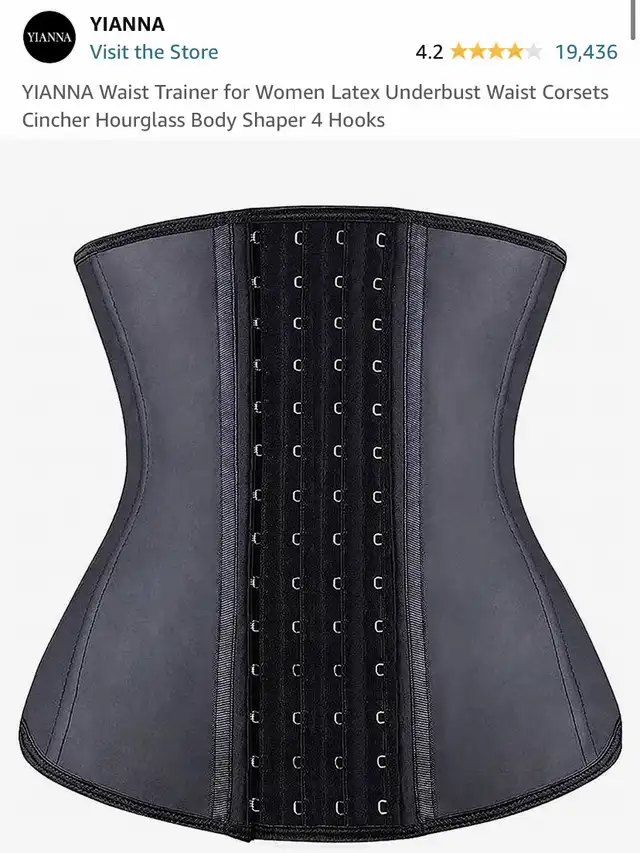Screen dimensions: 640x853
Task: Tap the YIANNA brand logo
Action: (49, 37)
